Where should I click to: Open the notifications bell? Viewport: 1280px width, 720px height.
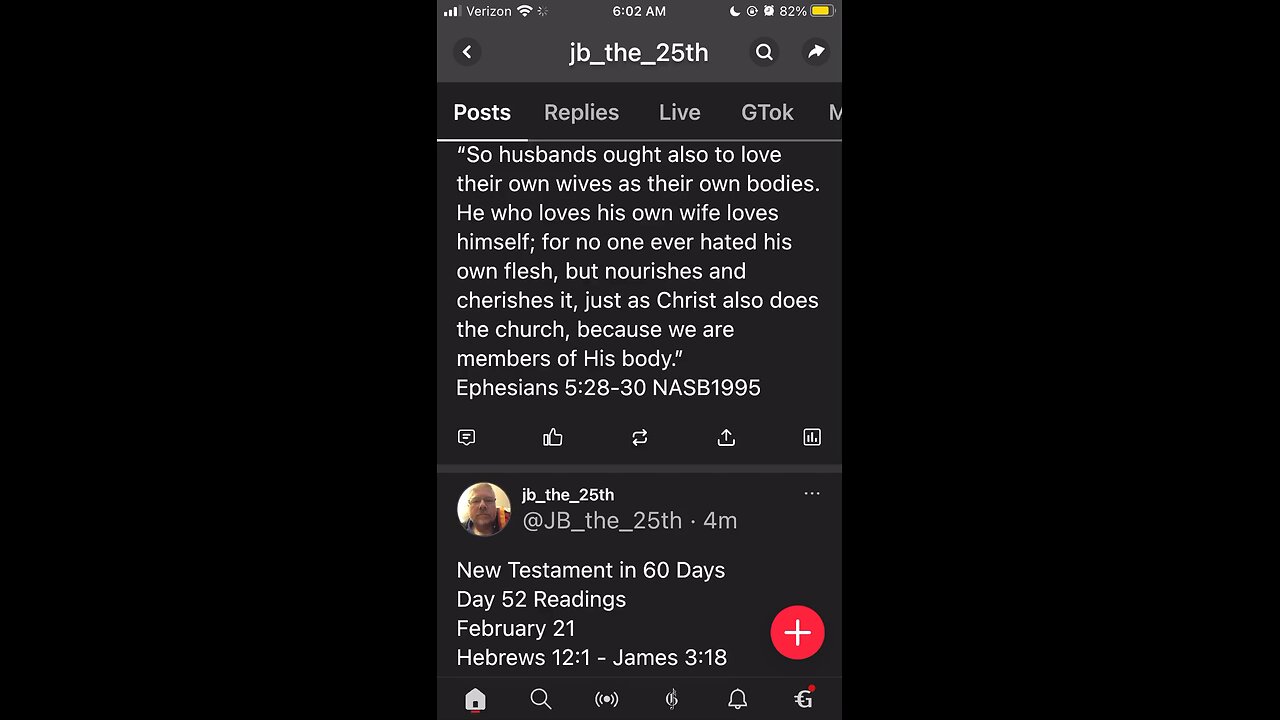[x=737, y=699]
